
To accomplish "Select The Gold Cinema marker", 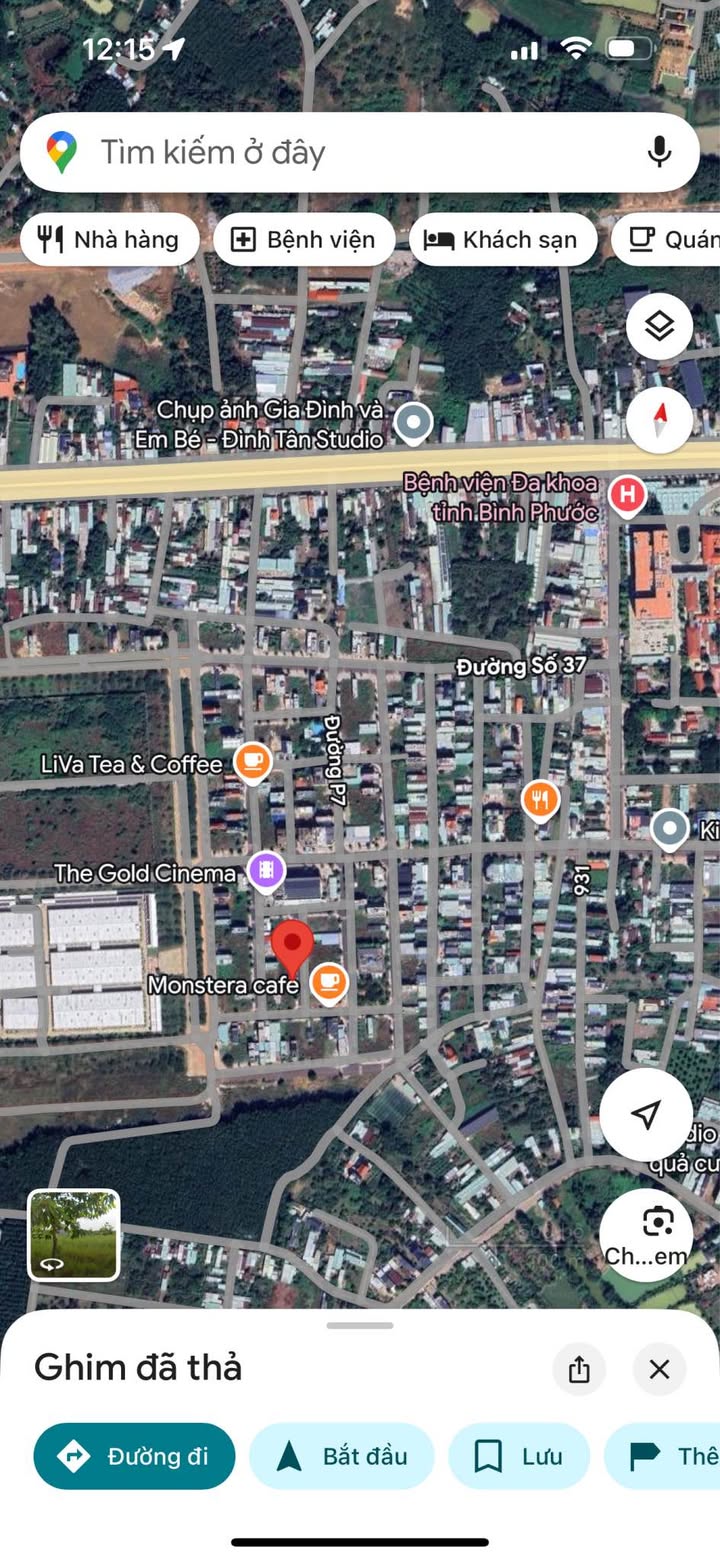I will [x=265, y=872].
